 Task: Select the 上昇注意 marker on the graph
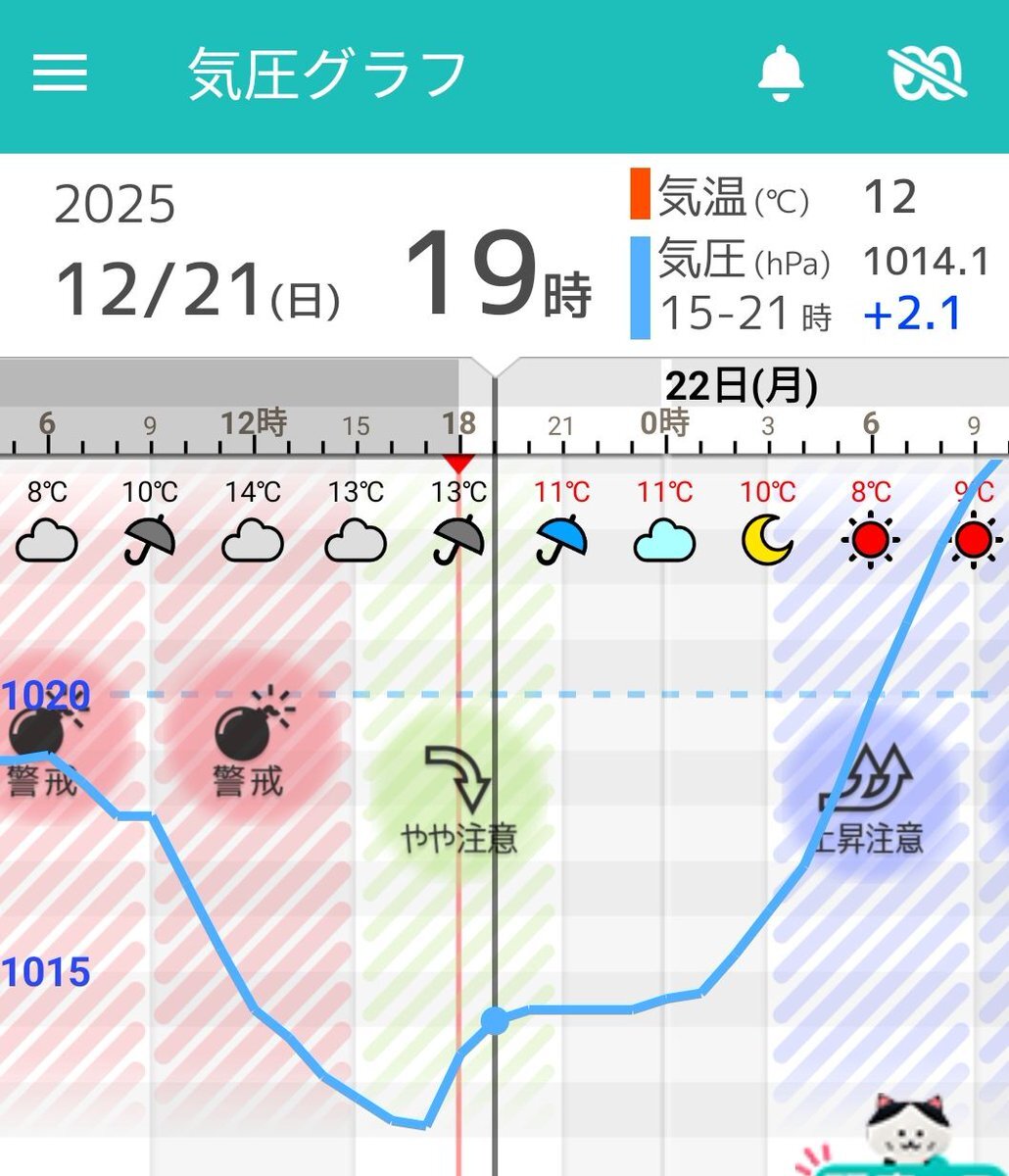(867, 801)
